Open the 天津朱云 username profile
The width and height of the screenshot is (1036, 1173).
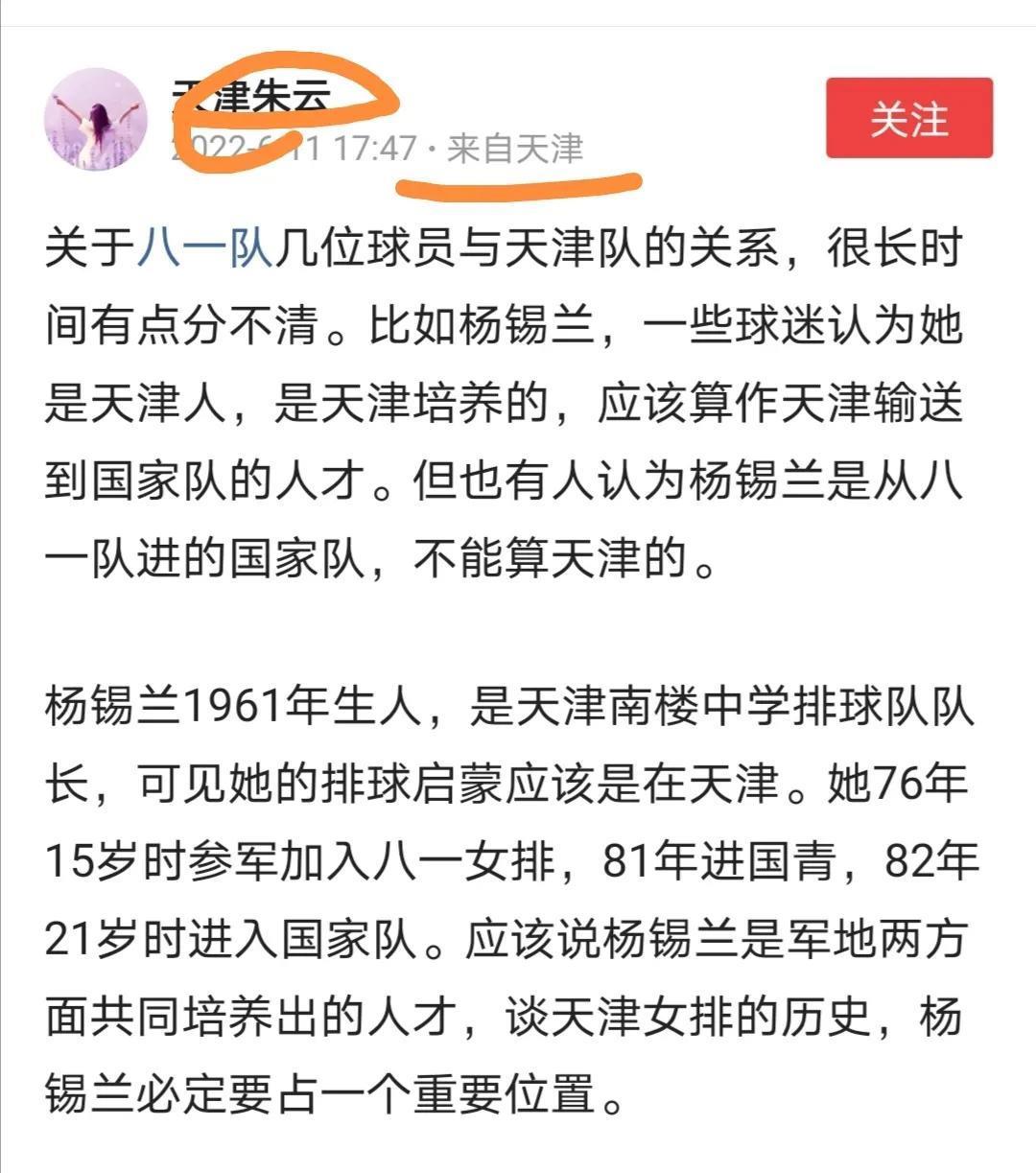click(251, 96)
